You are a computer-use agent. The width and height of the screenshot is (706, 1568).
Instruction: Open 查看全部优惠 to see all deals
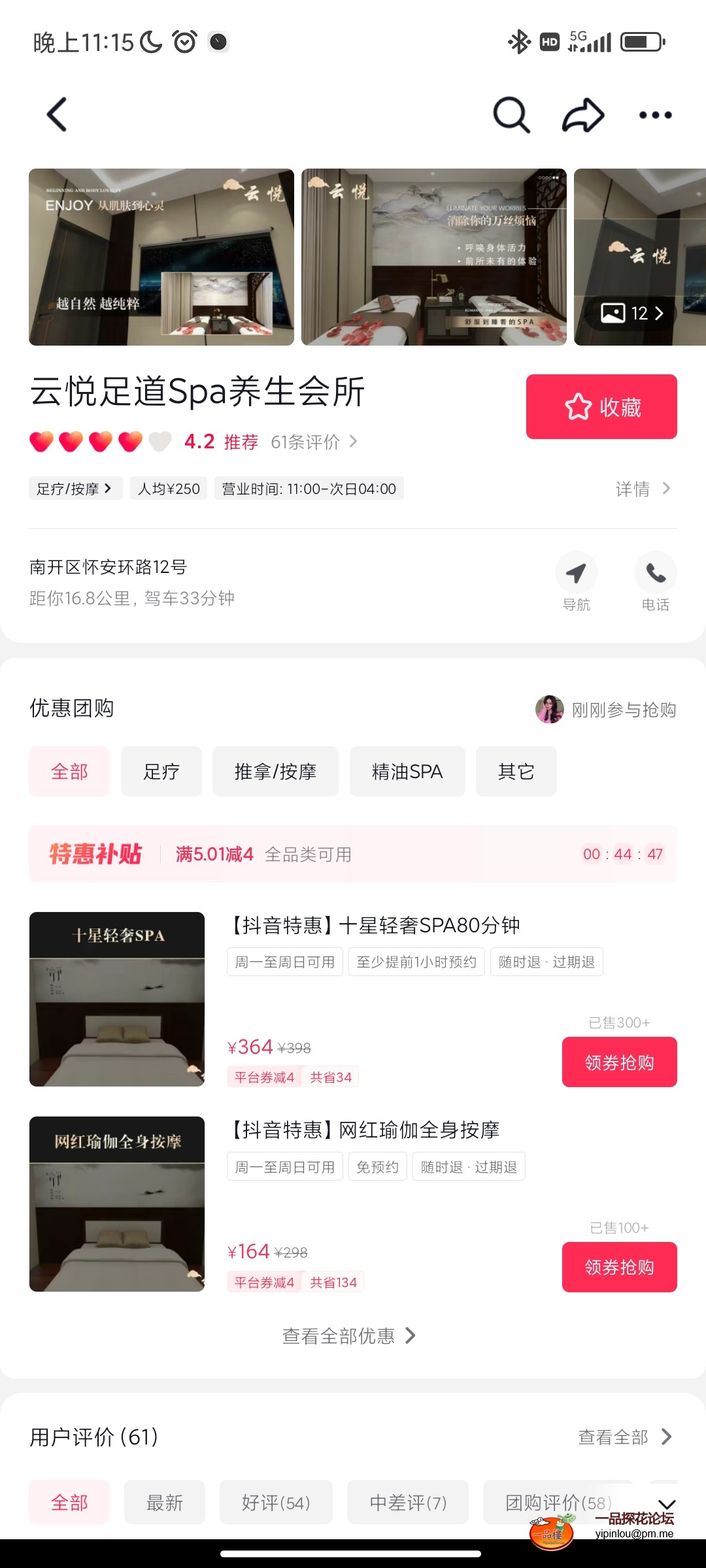click(x=348, y=1336)
